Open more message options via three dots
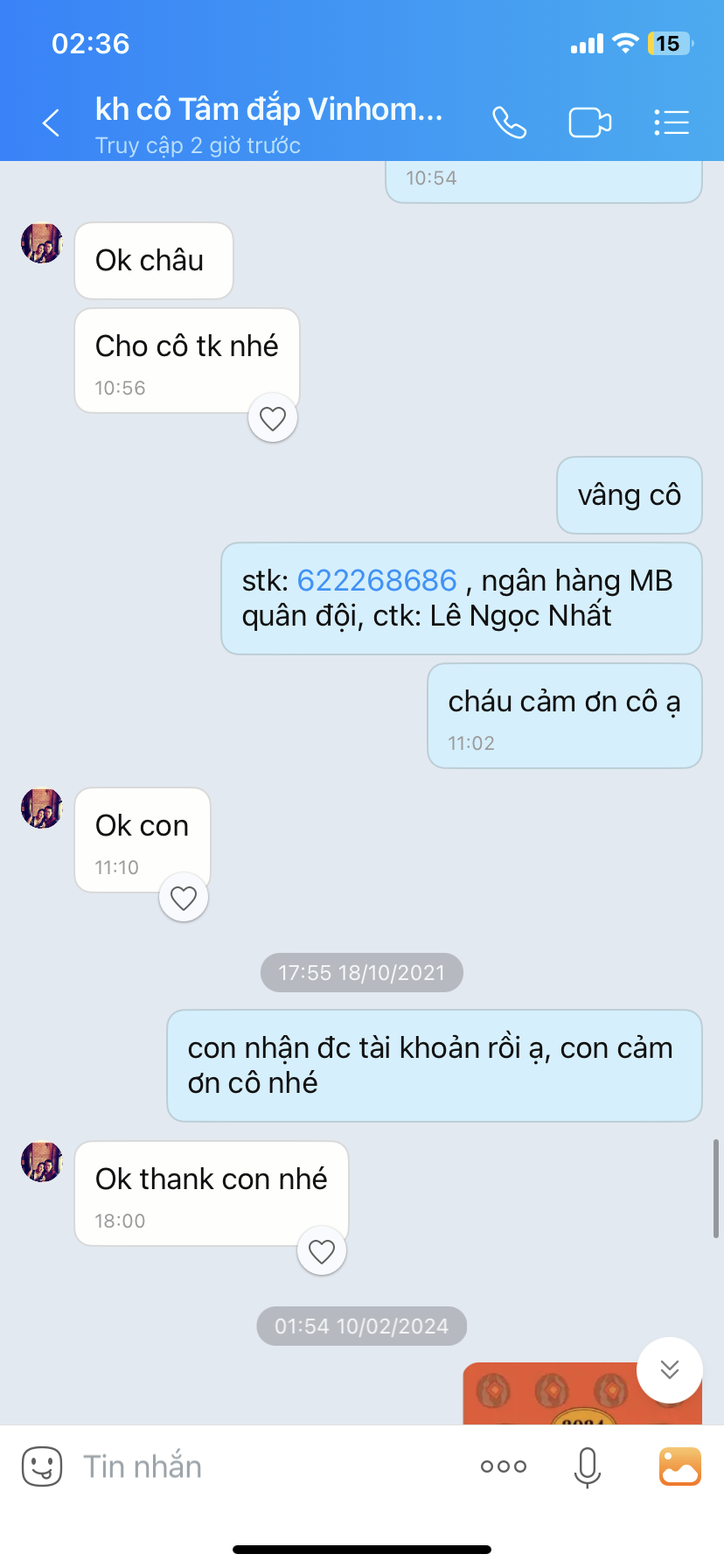 pos(503,1466)
